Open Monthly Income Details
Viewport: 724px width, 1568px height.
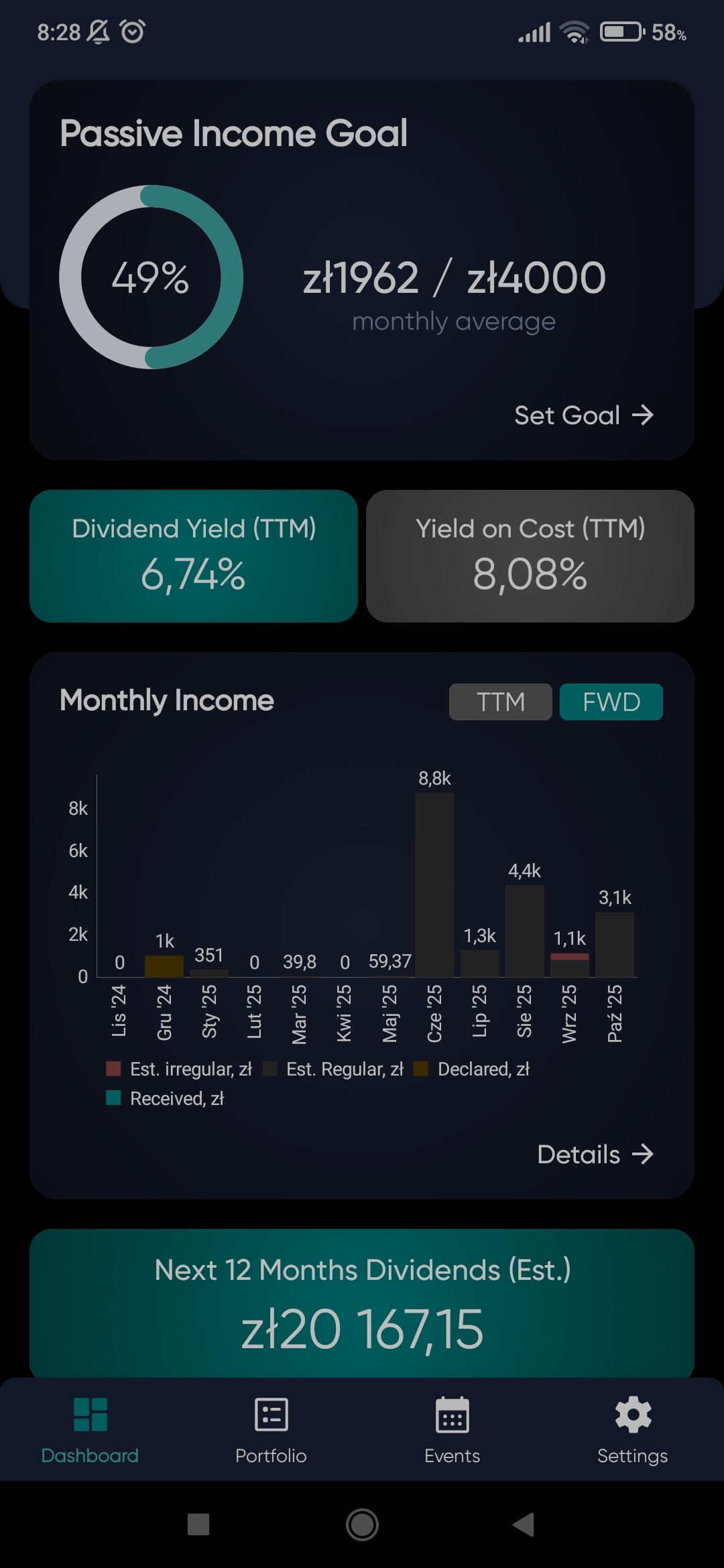pos(595,1155)
